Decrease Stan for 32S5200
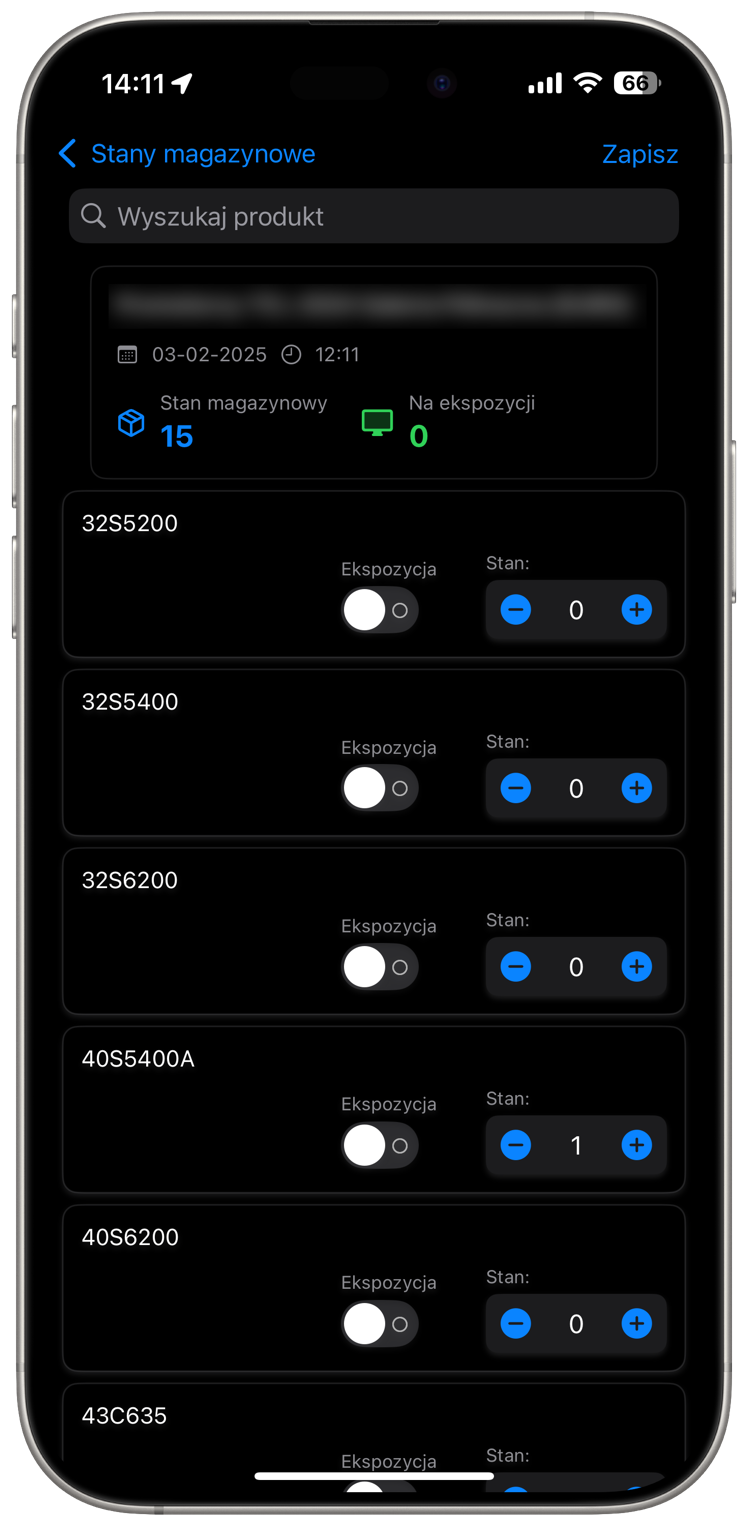Image resolution: width=748 pixels, height=1526 pixels. pyautogui.click(x=516, y=610)
